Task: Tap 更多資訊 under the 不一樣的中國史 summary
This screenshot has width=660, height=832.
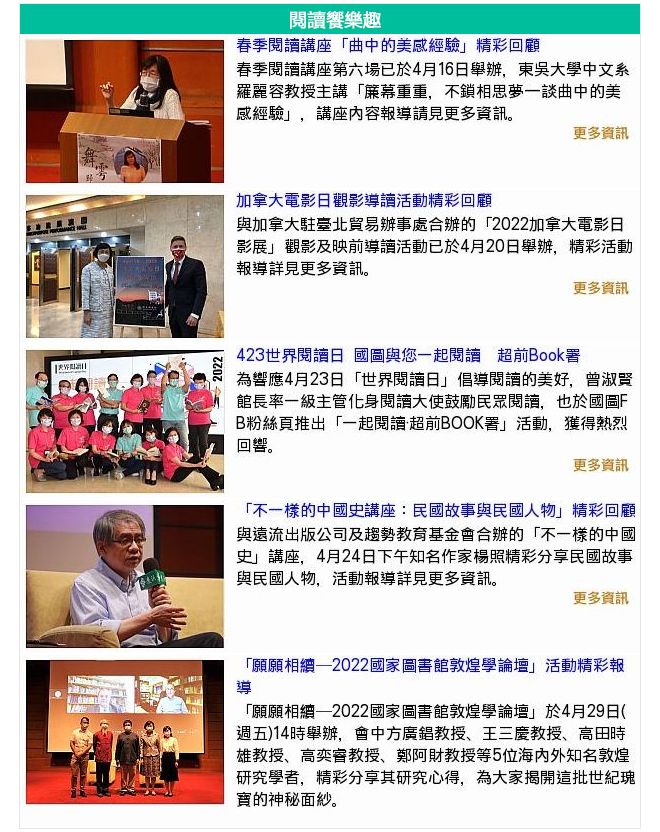Action: point(600,598)
